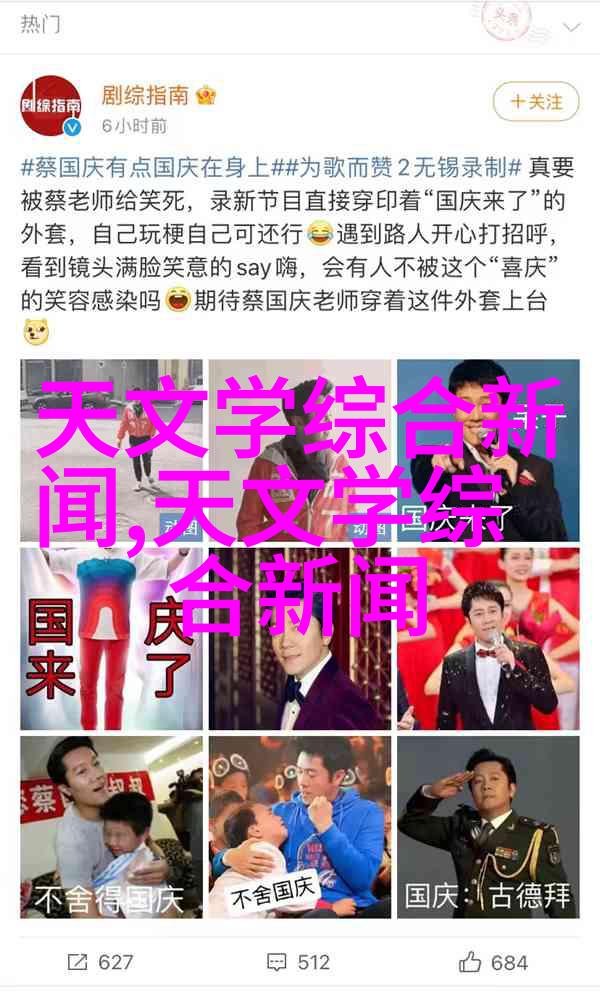
Task: Like the post with 684 likes
Action: point(495,961)
